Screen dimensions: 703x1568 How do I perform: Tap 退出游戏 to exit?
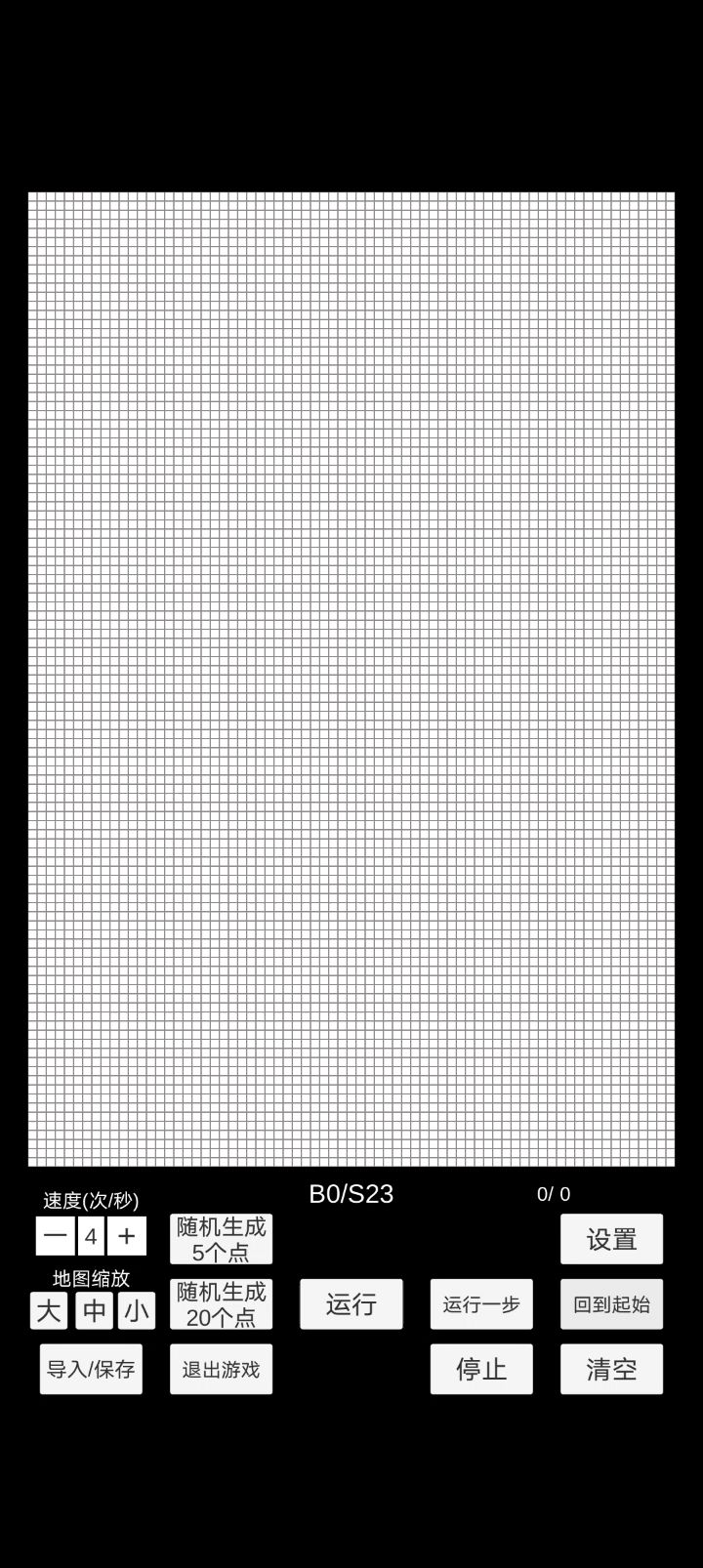pyautogui.click(x=222, y=1369)
